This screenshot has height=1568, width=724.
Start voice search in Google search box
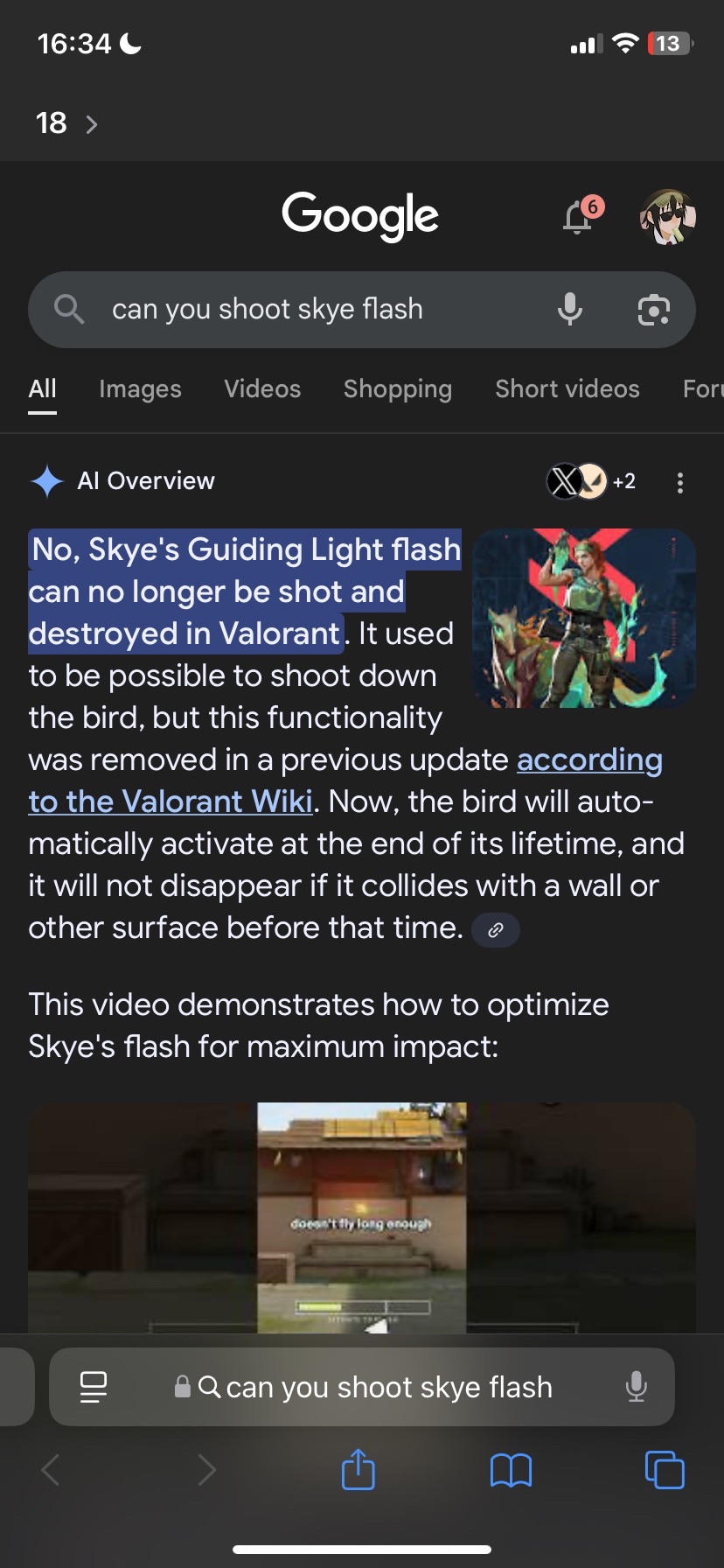point(570,310)
